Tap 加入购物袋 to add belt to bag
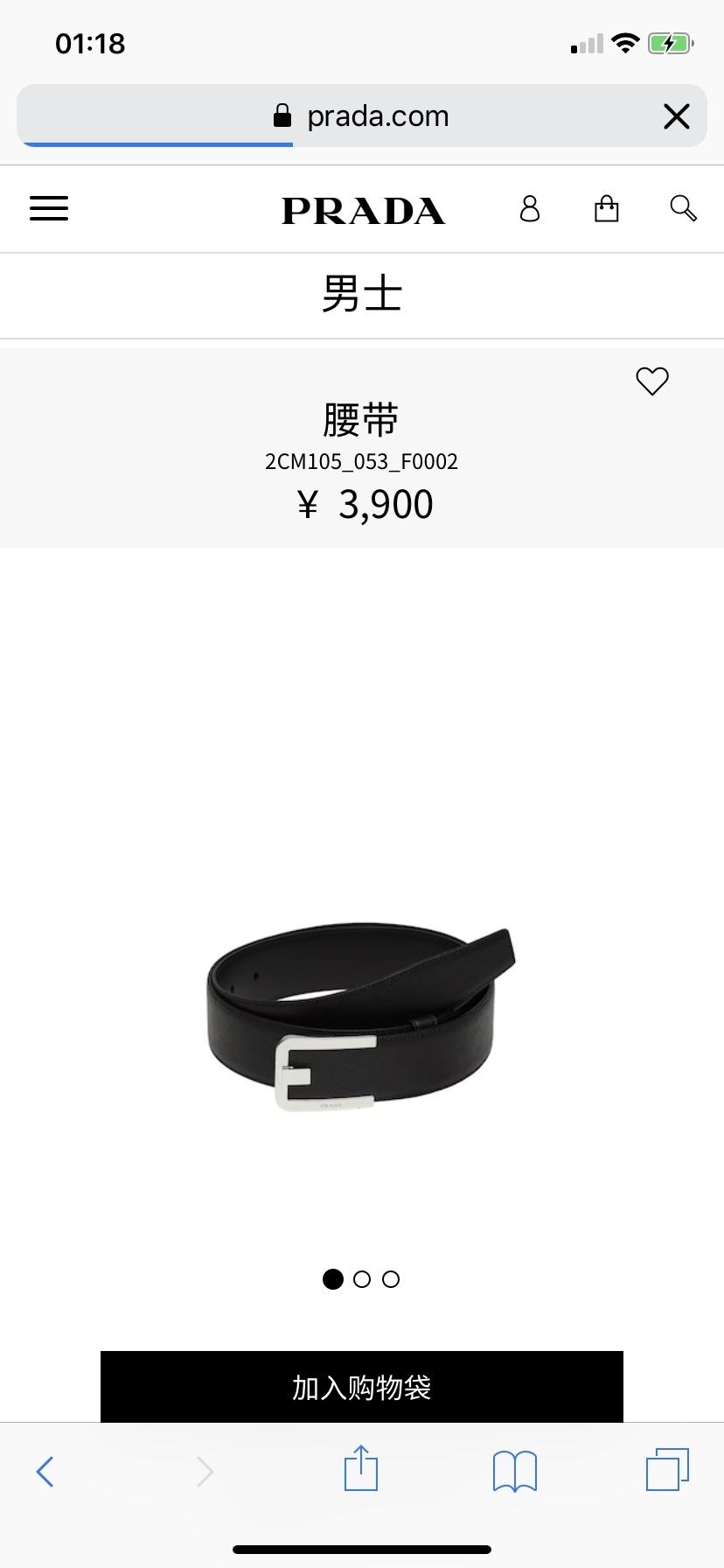 click(361, 1387)
